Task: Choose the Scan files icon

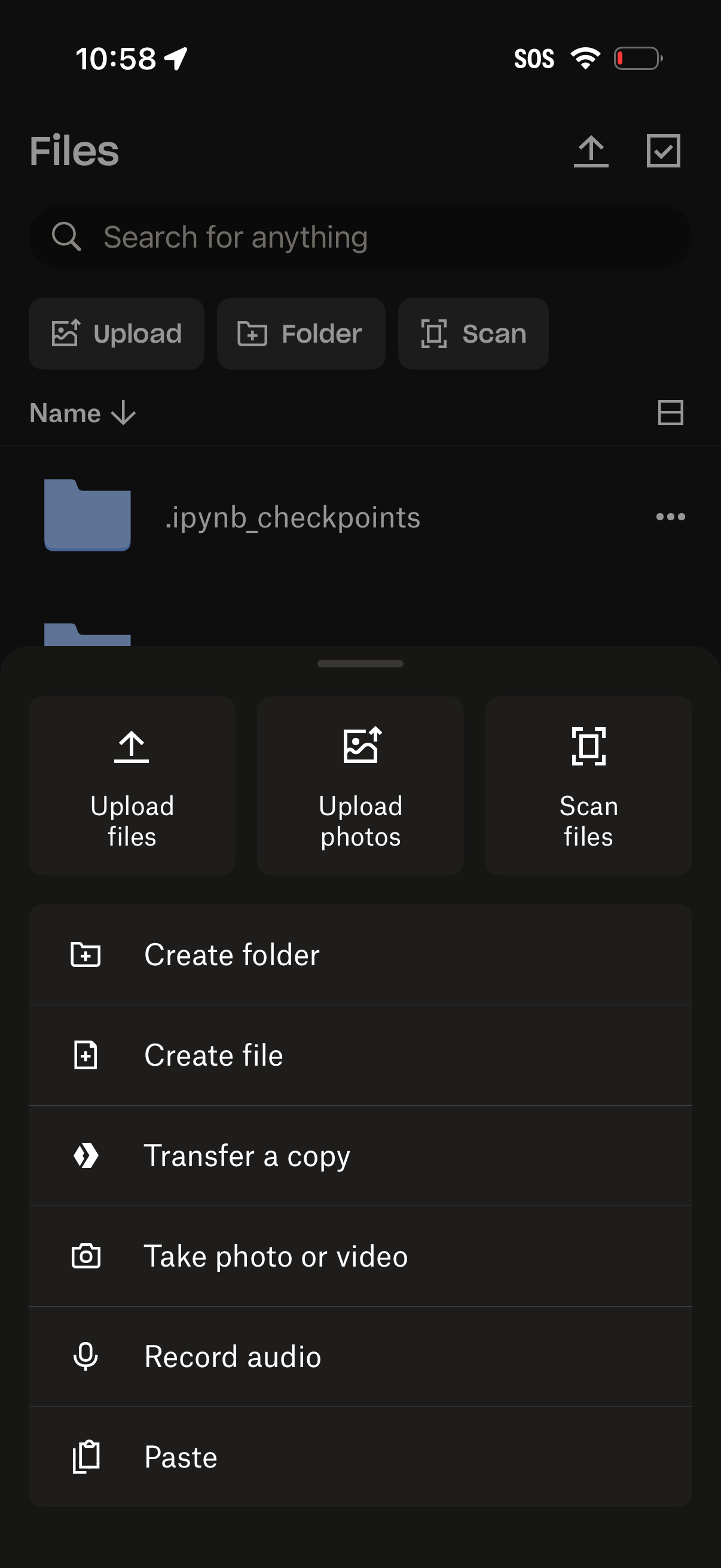Action: click(x=588, y=751)
